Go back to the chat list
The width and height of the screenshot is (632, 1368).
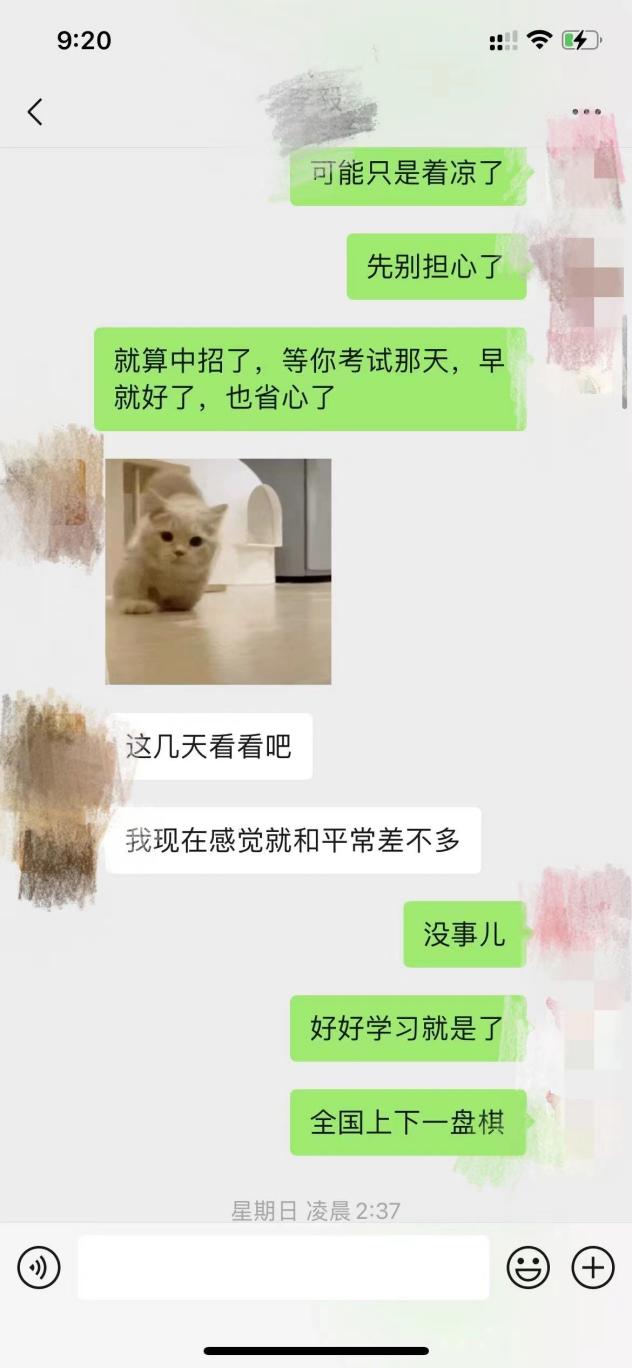pyautogui.click(x=35, y=111)
